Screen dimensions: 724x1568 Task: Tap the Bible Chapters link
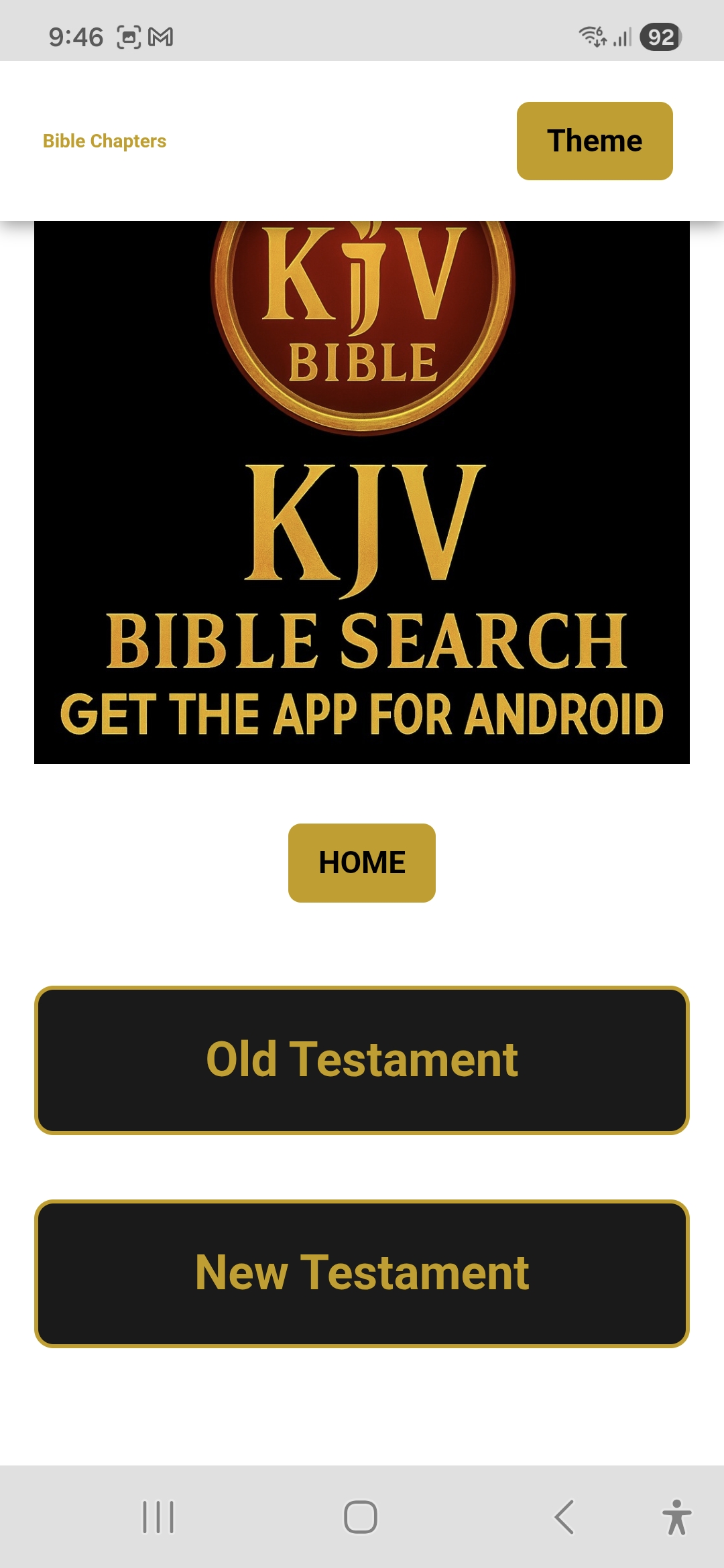(x=105, y=141)
